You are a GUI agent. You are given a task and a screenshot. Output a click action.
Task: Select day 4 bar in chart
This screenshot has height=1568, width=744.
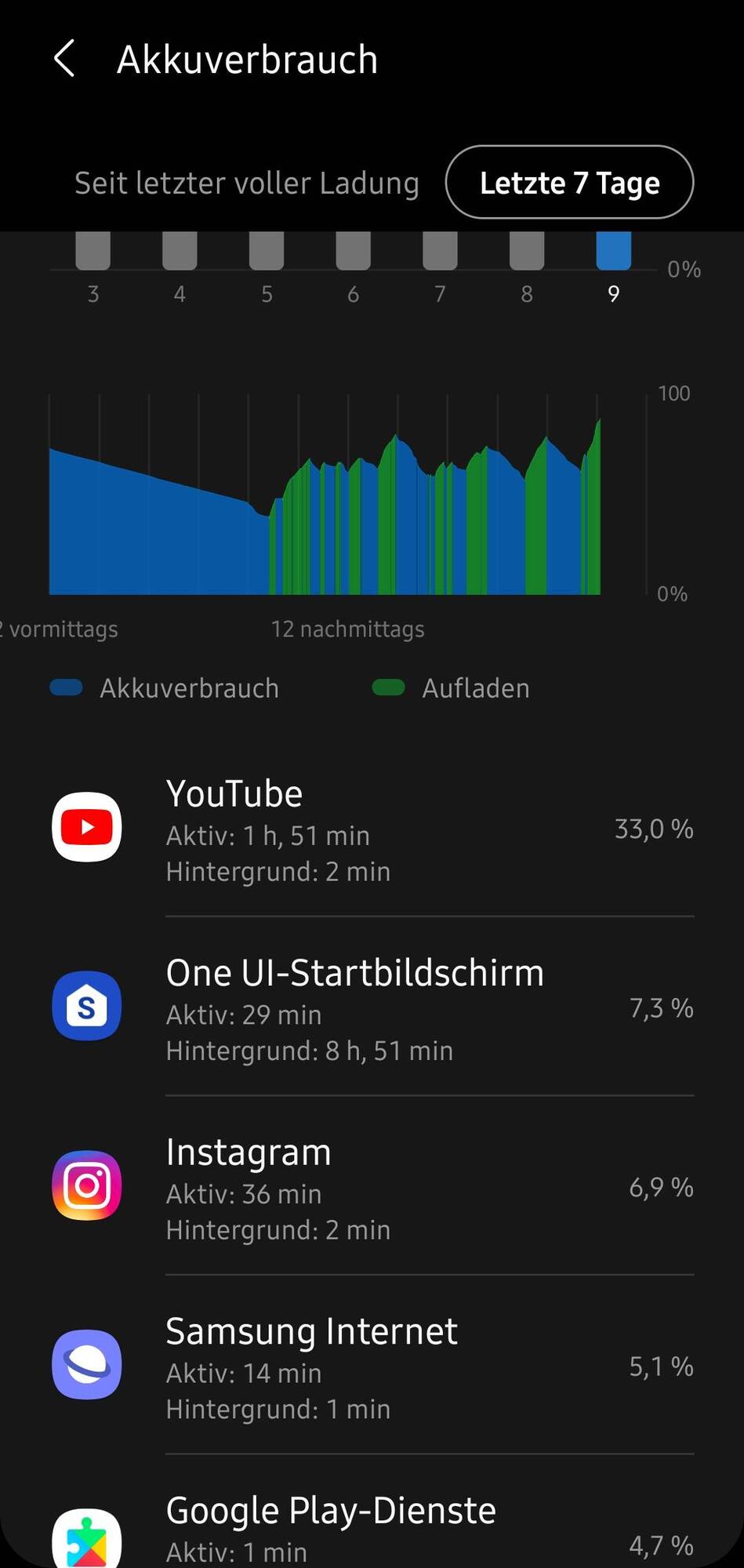coord(180,251)
